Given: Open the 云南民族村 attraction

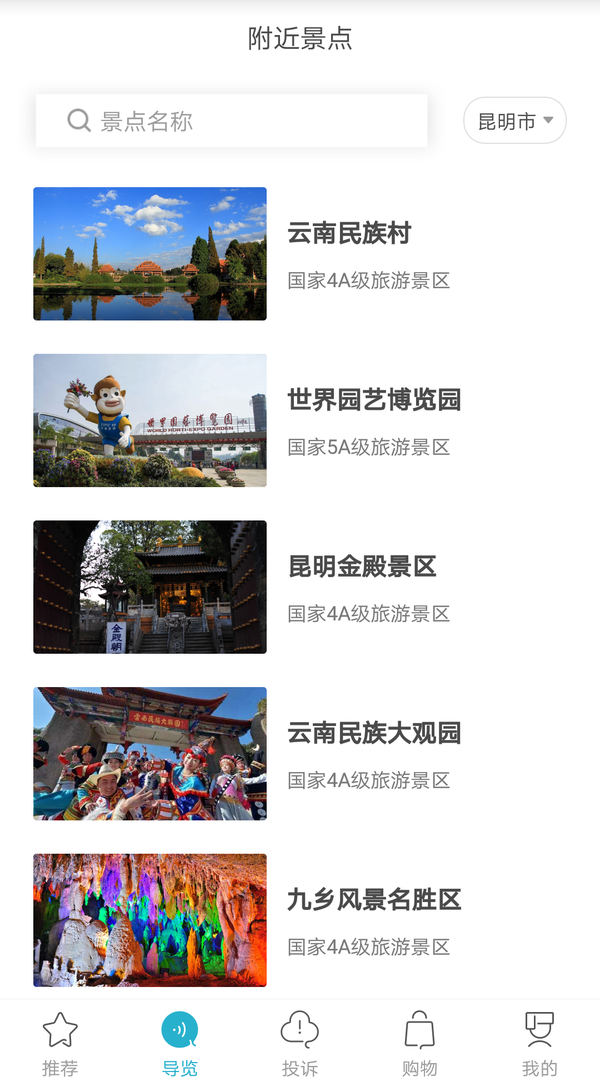Looking at the screenshot, I should point(300,254).
